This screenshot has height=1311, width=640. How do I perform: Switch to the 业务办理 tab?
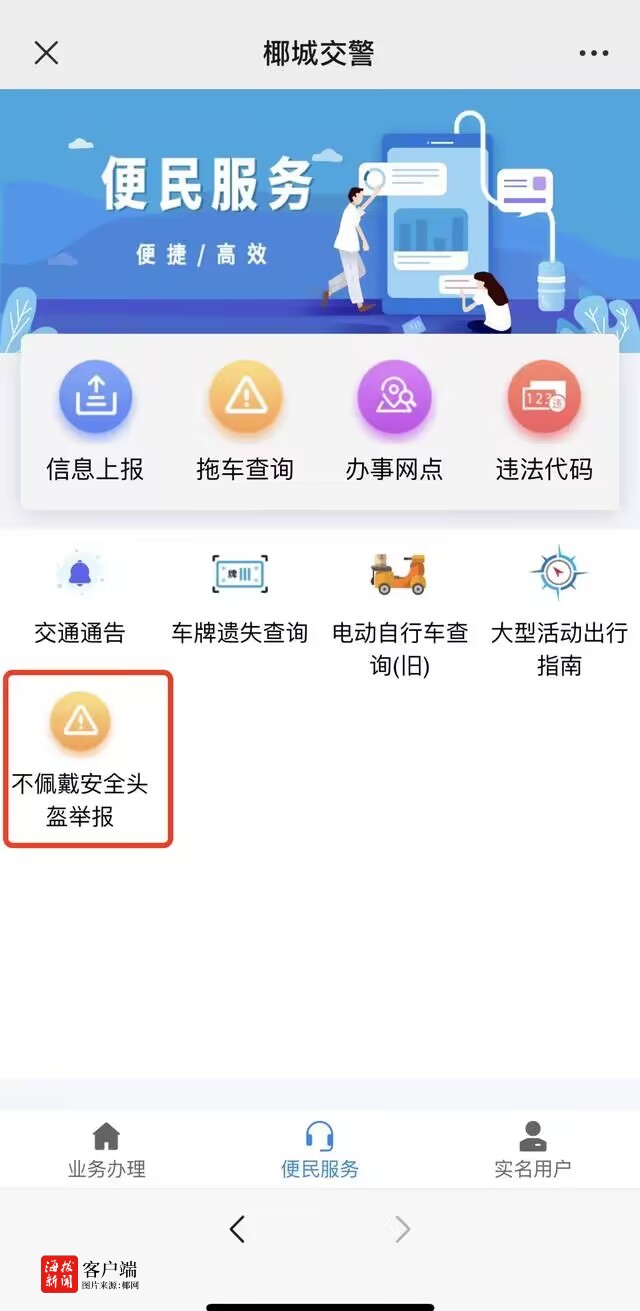106,1149
